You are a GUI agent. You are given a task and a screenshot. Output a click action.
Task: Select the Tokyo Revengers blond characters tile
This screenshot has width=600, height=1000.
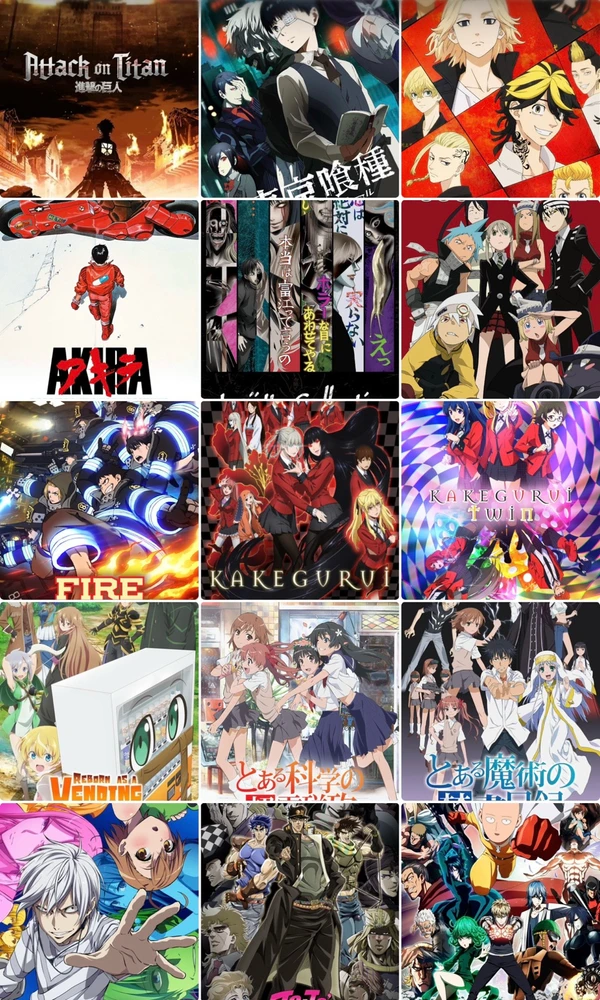pos(500,98)
